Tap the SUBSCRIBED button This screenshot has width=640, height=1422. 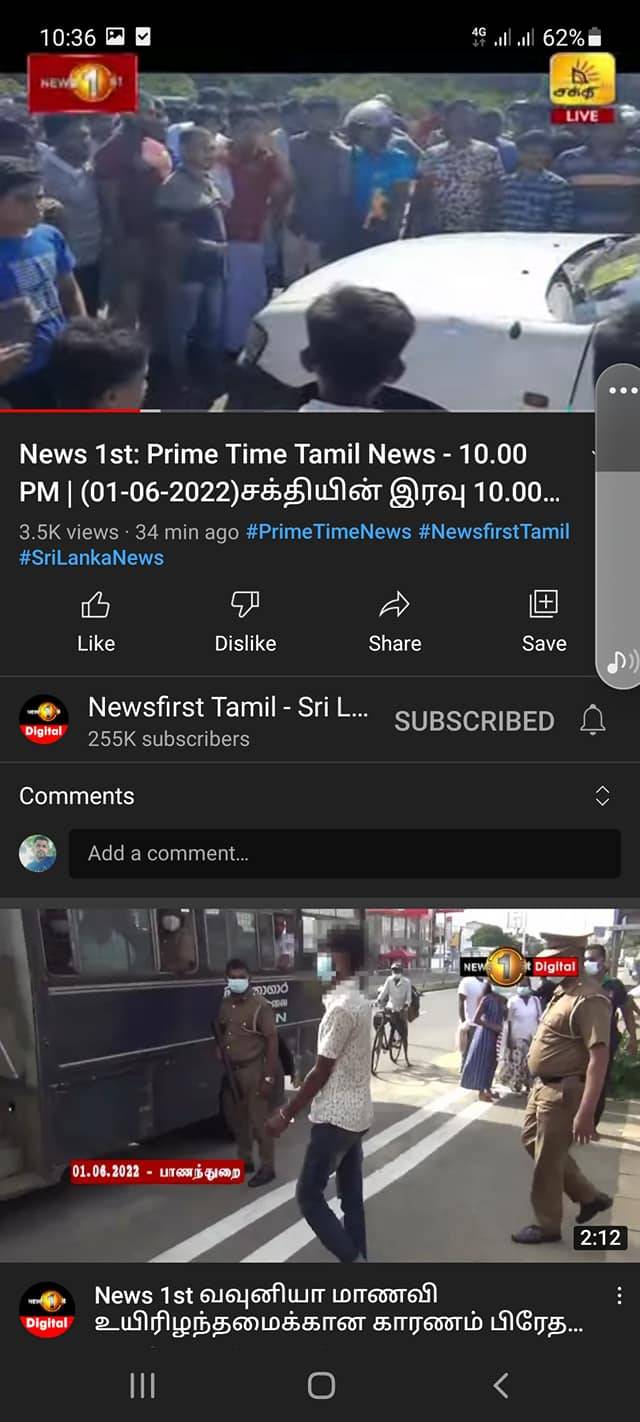point(474,721)
